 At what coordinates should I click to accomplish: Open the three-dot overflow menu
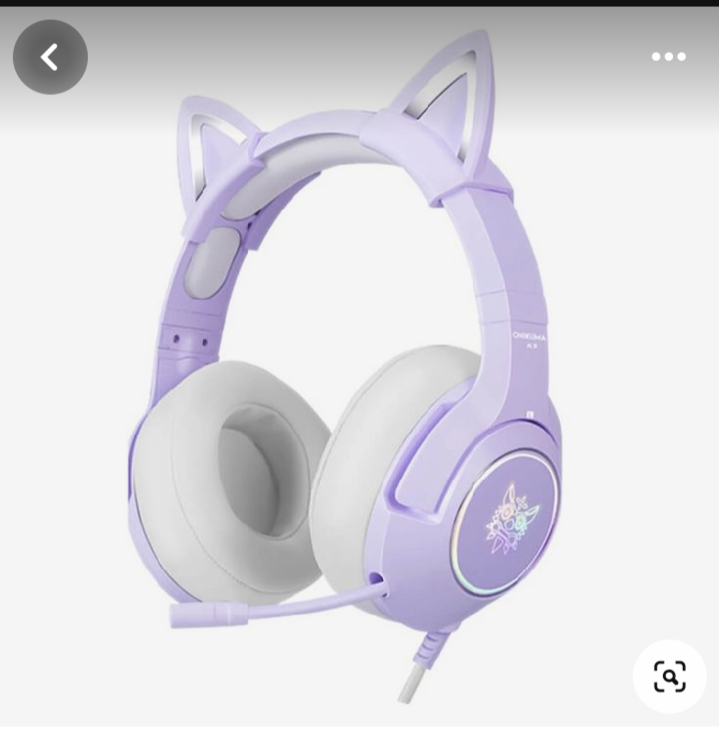coord(668,57)
